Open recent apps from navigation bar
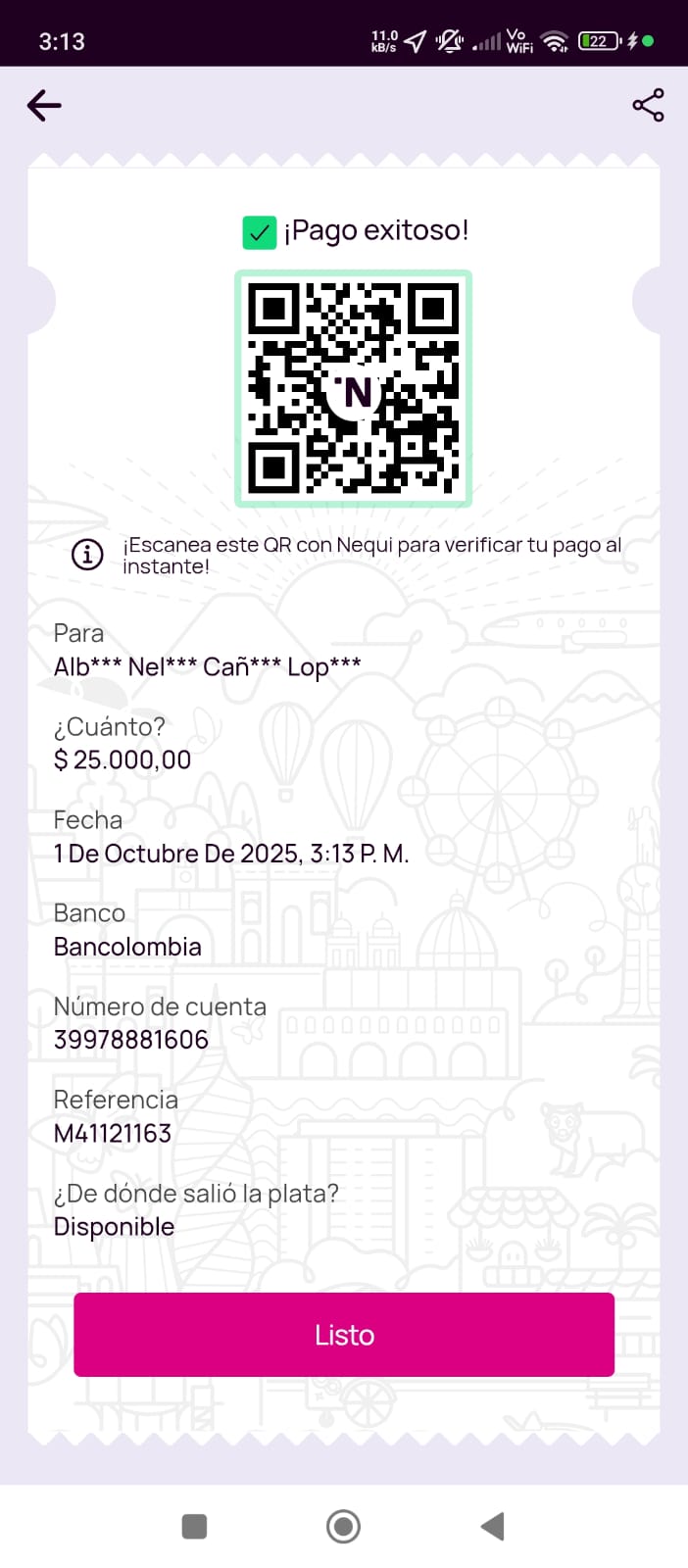 (195, 1526)
